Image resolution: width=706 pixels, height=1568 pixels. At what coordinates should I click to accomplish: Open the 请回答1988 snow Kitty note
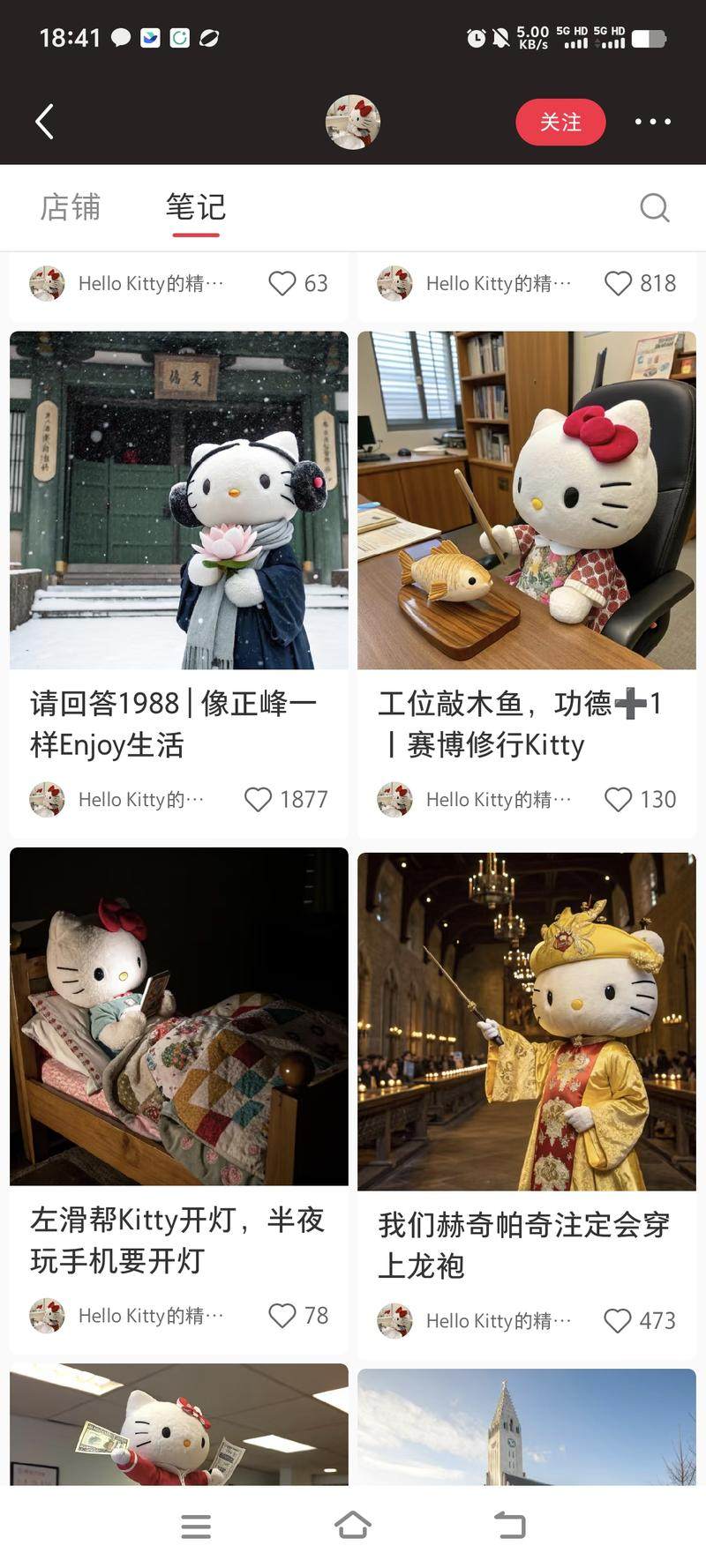(179, 500)
